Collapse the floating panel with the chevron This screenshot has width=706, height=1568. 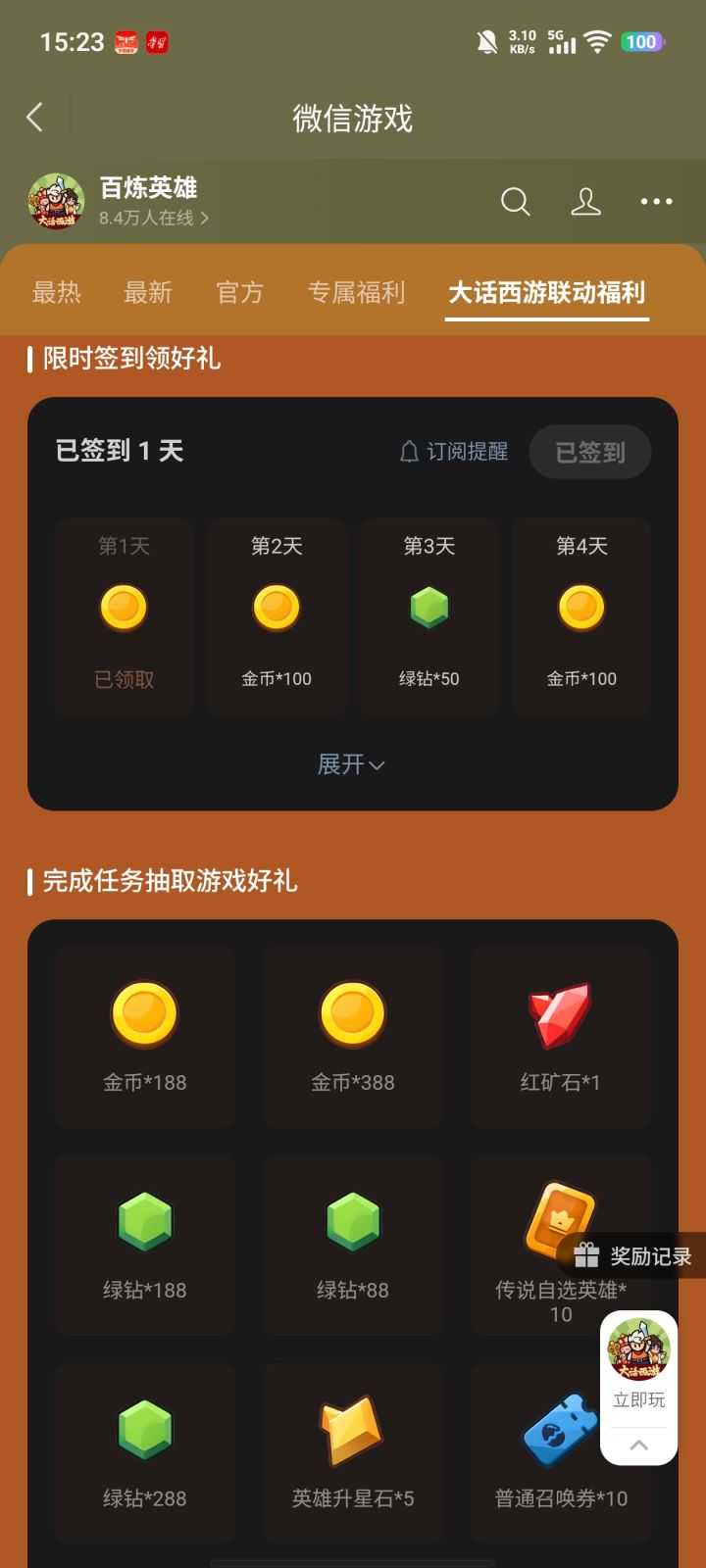639,1444
